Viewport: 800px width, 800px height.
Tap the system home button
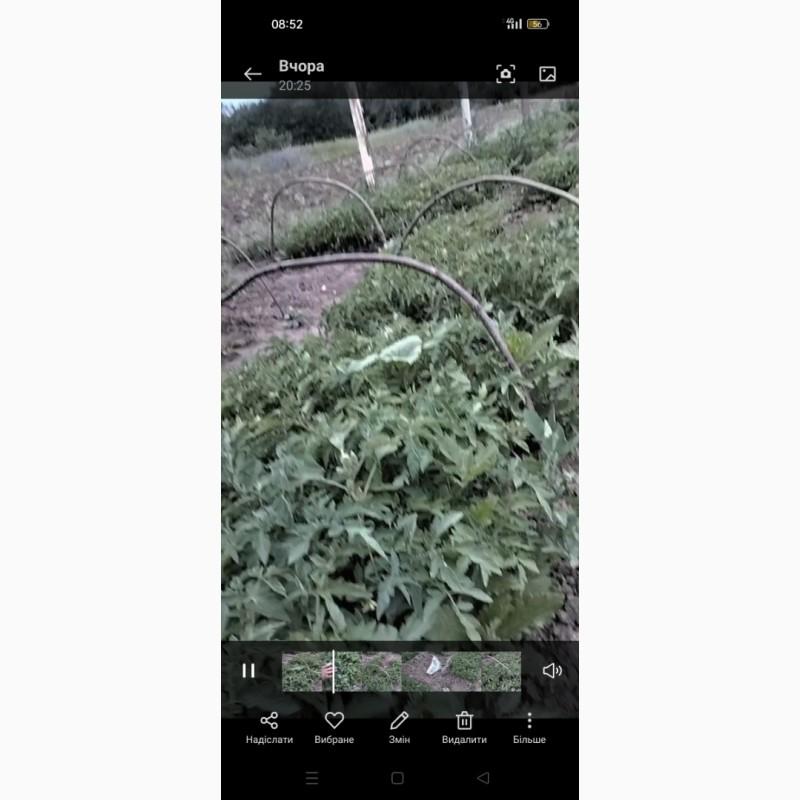click(397, 778)
